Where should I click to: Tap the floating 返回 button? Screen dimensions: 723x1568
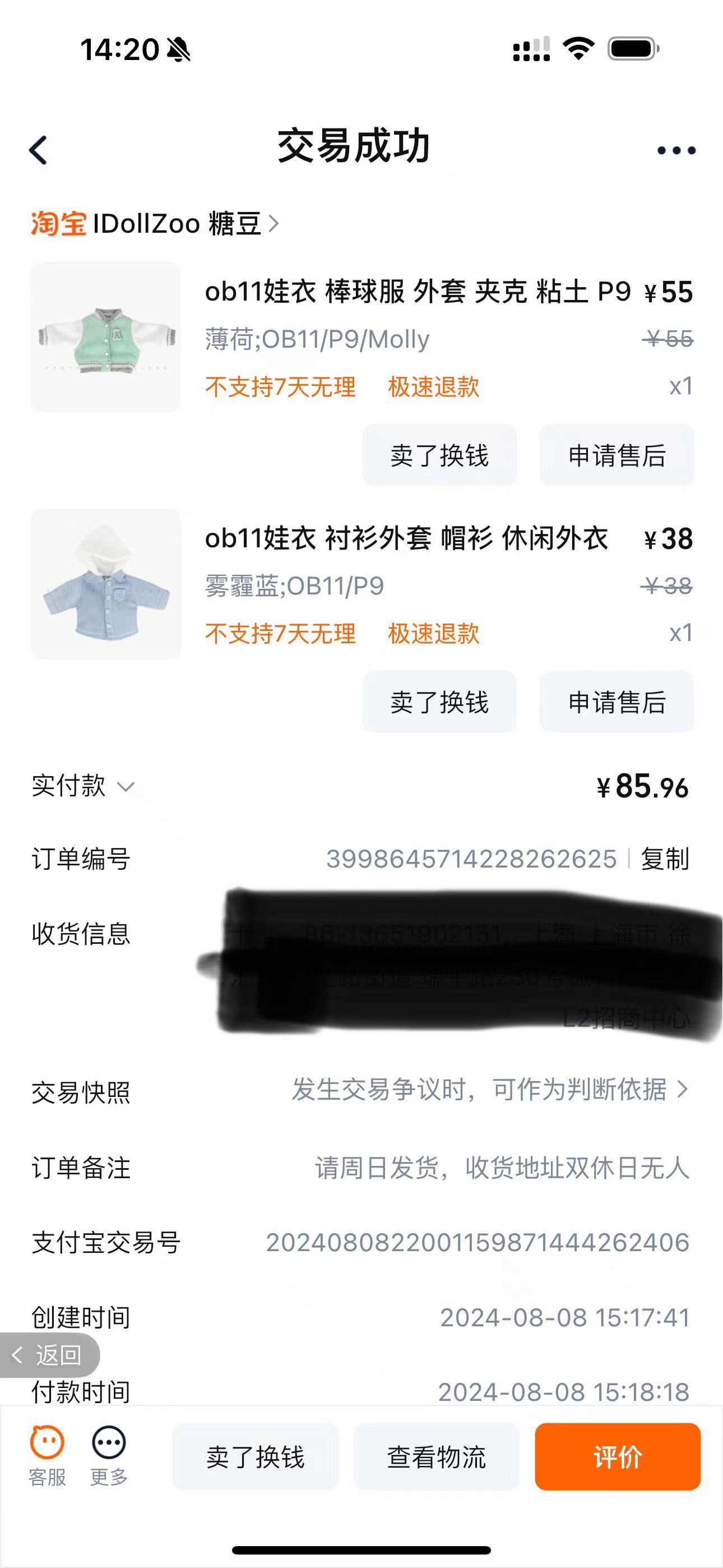coord(49,1355)
